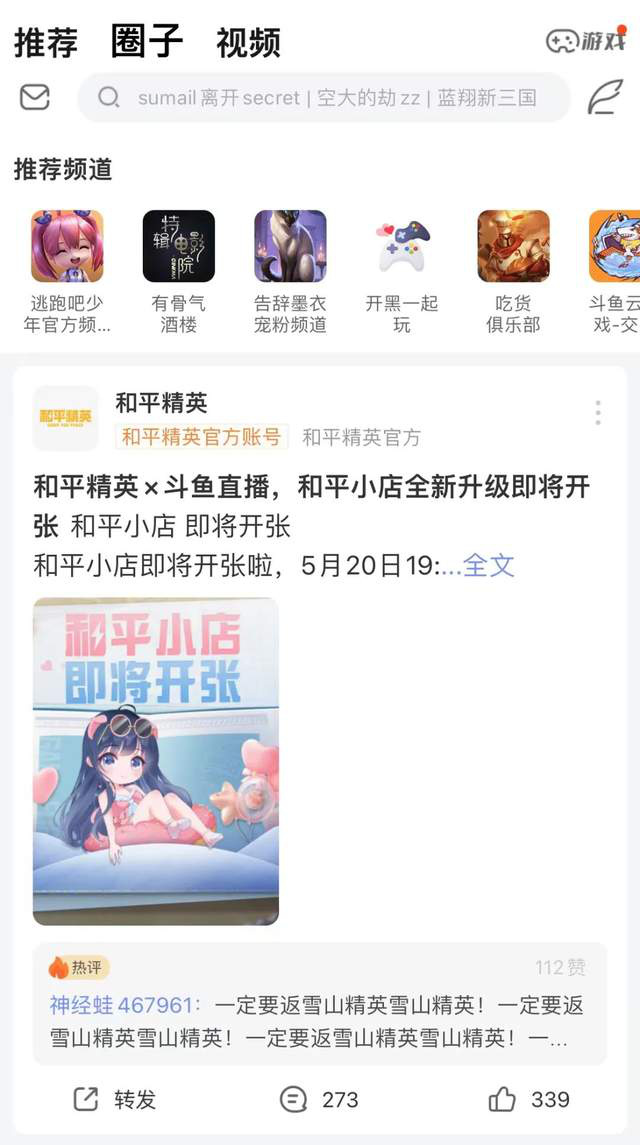View the 和平小店即将开张 post image
Viewport: 640px width, 1145px height.
coord(156,760)
